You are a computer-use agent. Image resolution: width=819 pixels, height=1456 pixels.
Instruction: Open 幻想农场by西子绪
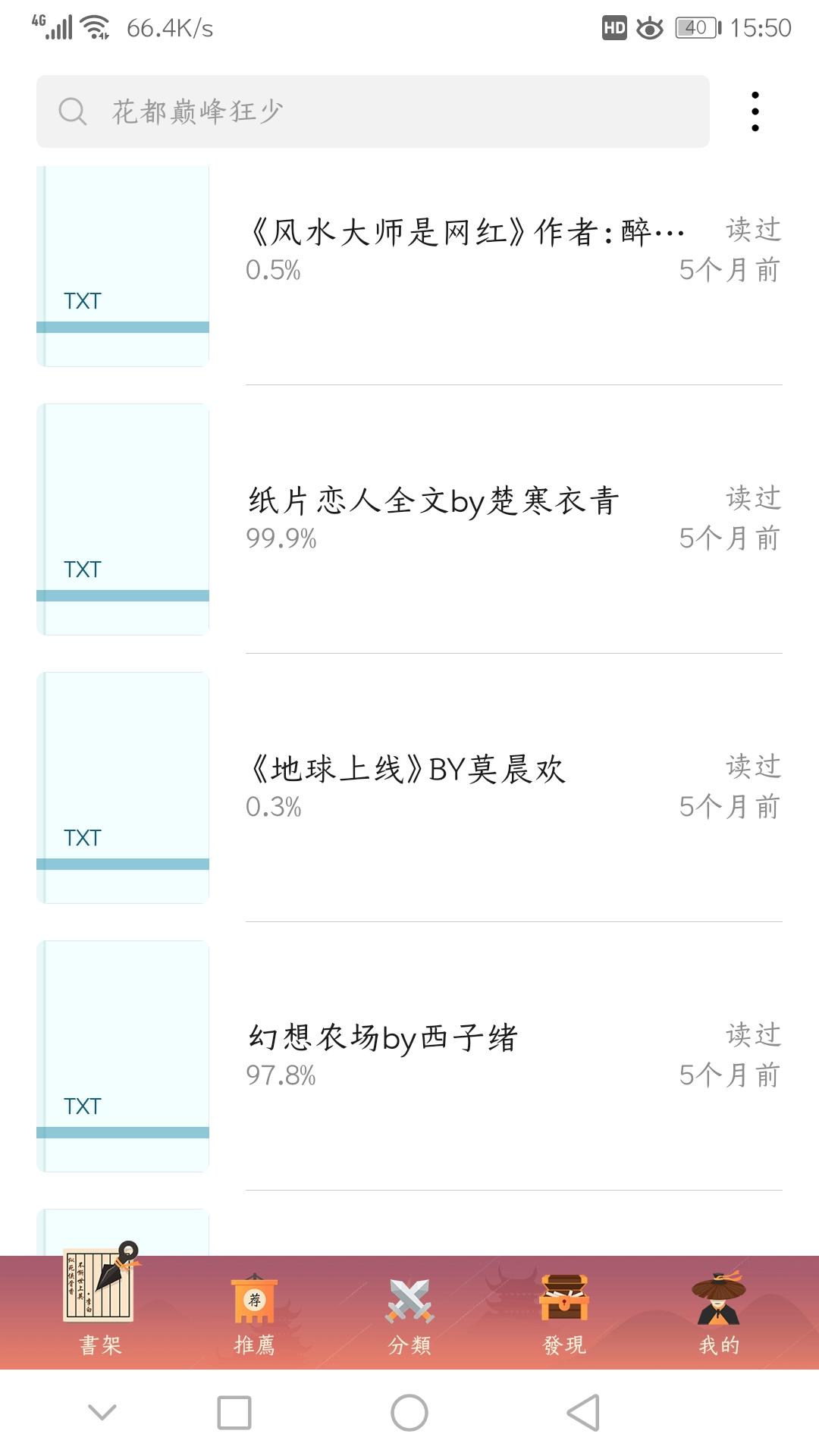[409, 1056]
